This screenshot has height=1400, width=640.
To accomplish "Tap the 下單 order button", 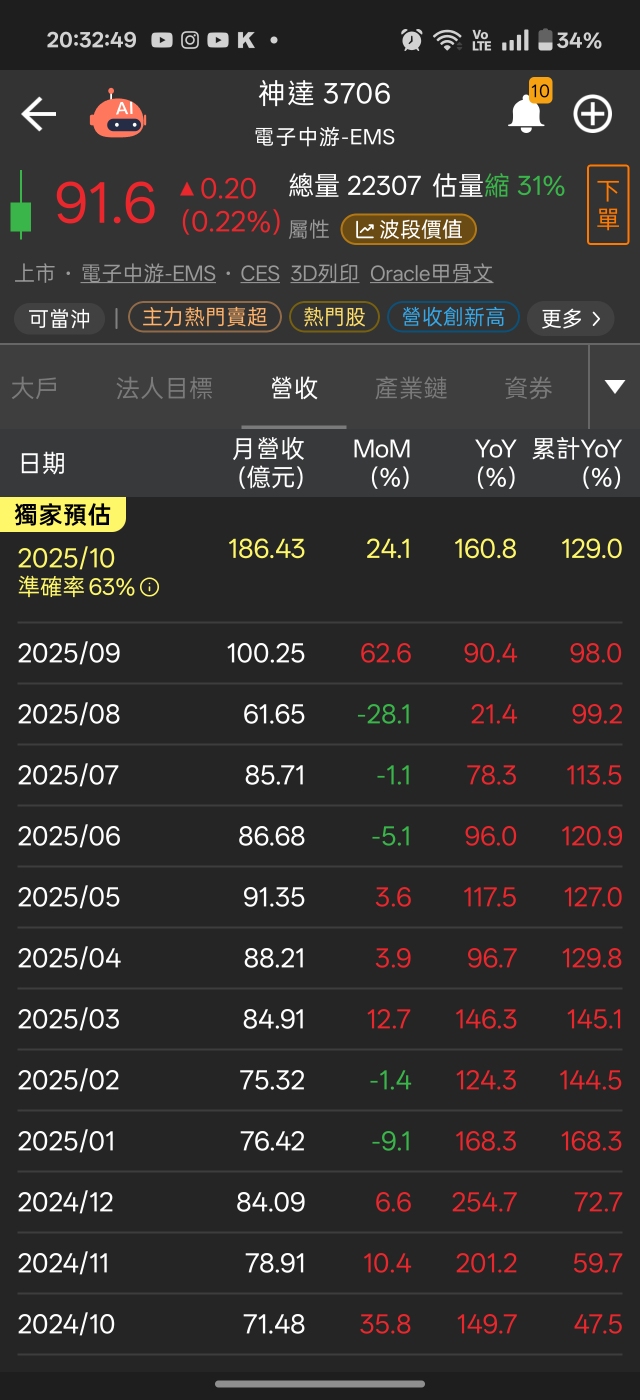I will click(x=608, y=204).
